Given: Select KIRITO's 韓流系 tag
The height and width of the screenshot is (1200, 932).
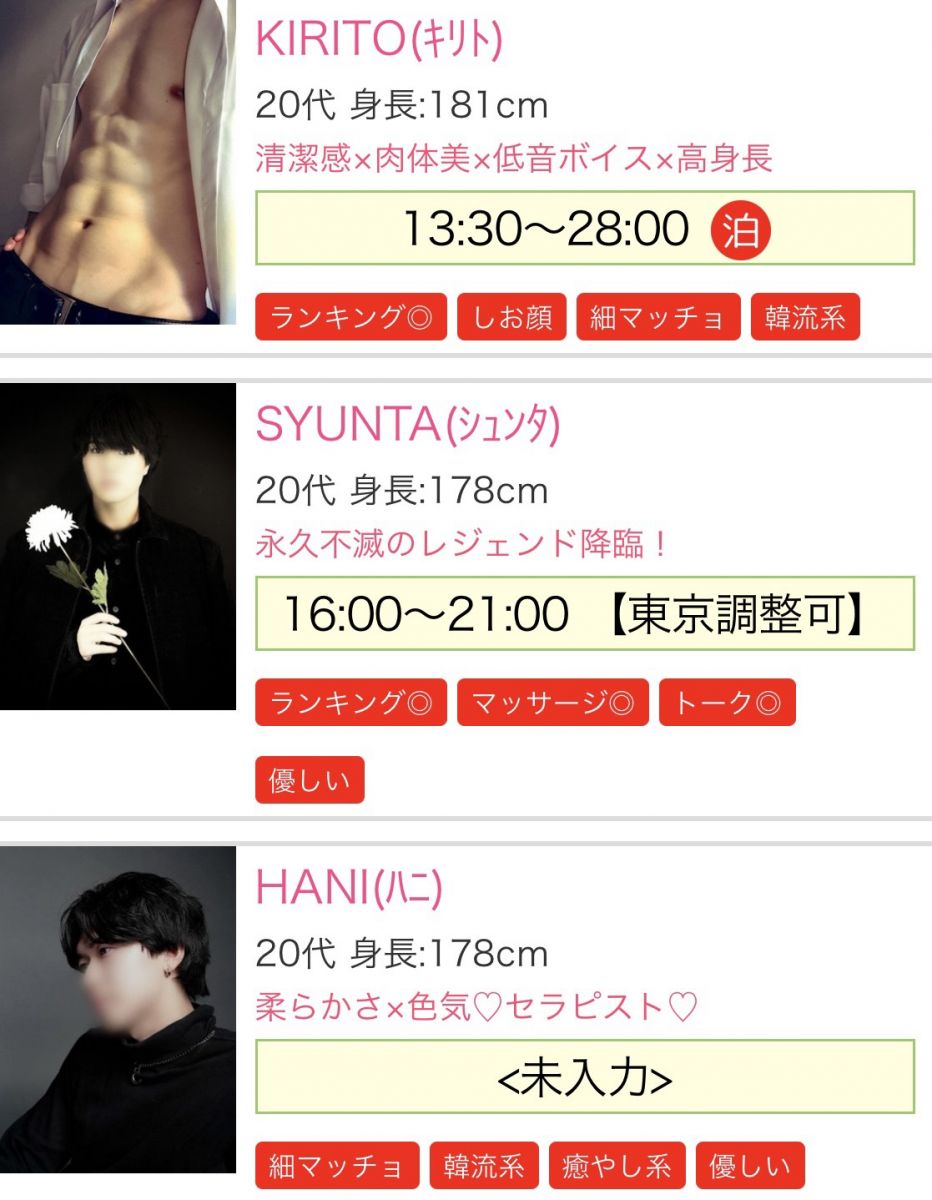Looking at the screenshot, I should pos(805,318).
